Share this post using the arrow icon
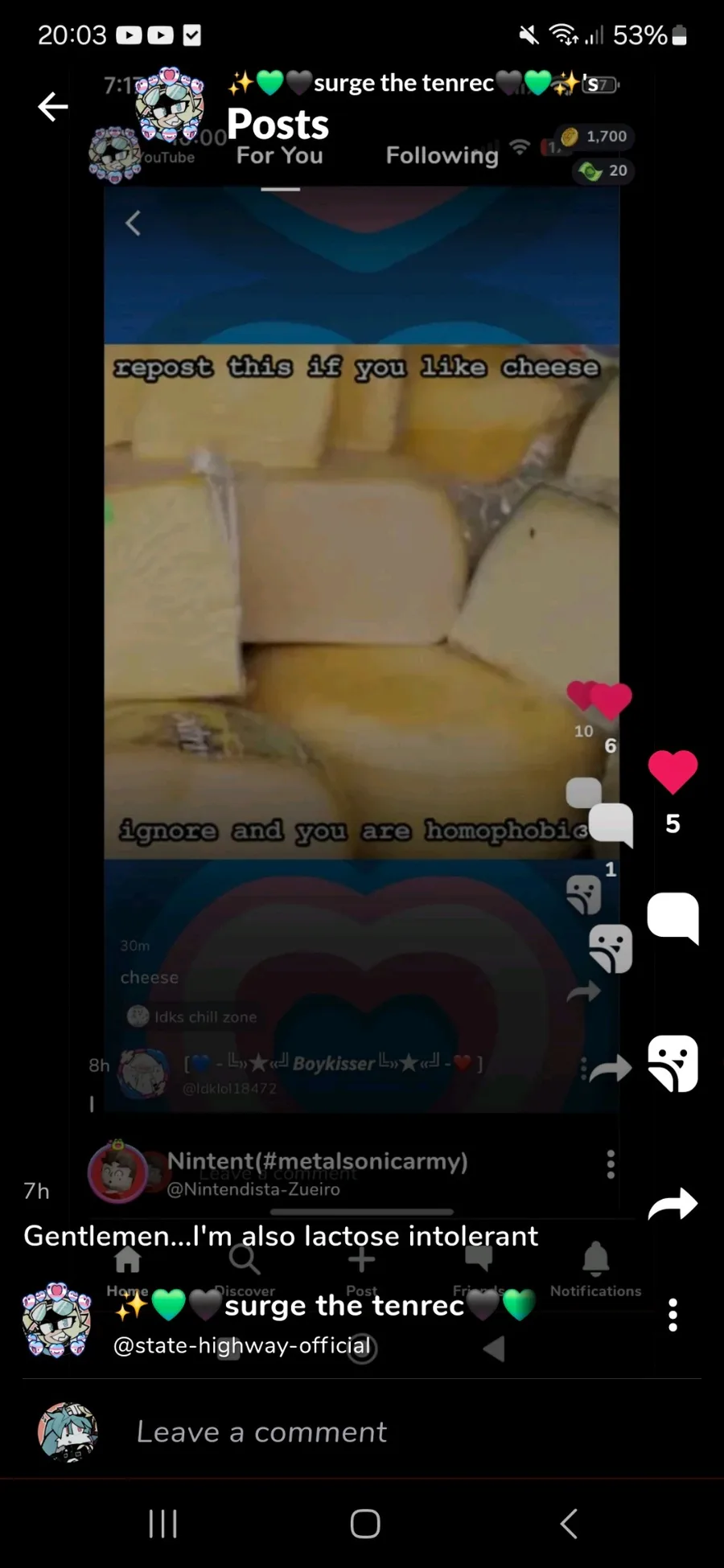The width and height of the screenshot is (724, 1568). pos(673,1204)
